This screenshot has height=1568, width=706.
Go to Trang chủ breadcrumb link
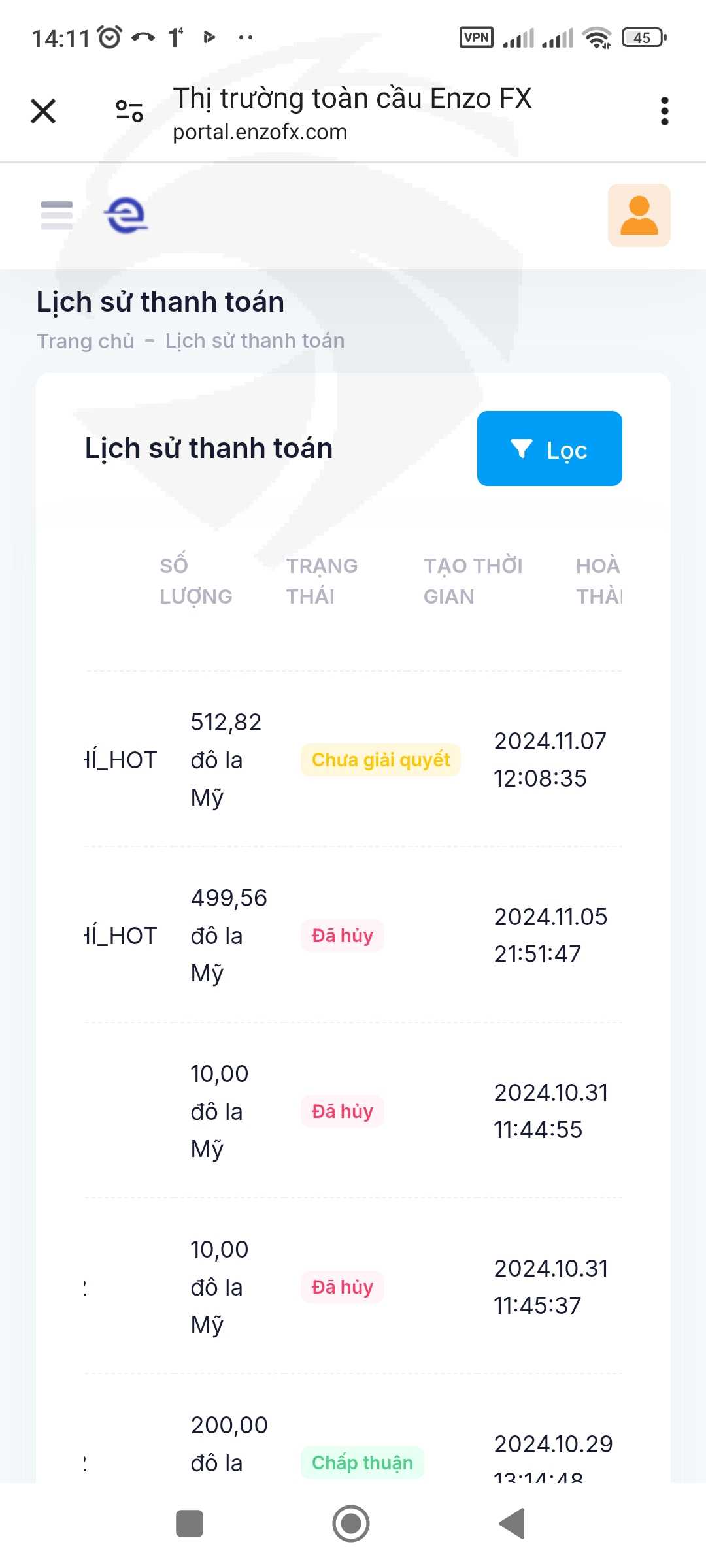[85, 341]
